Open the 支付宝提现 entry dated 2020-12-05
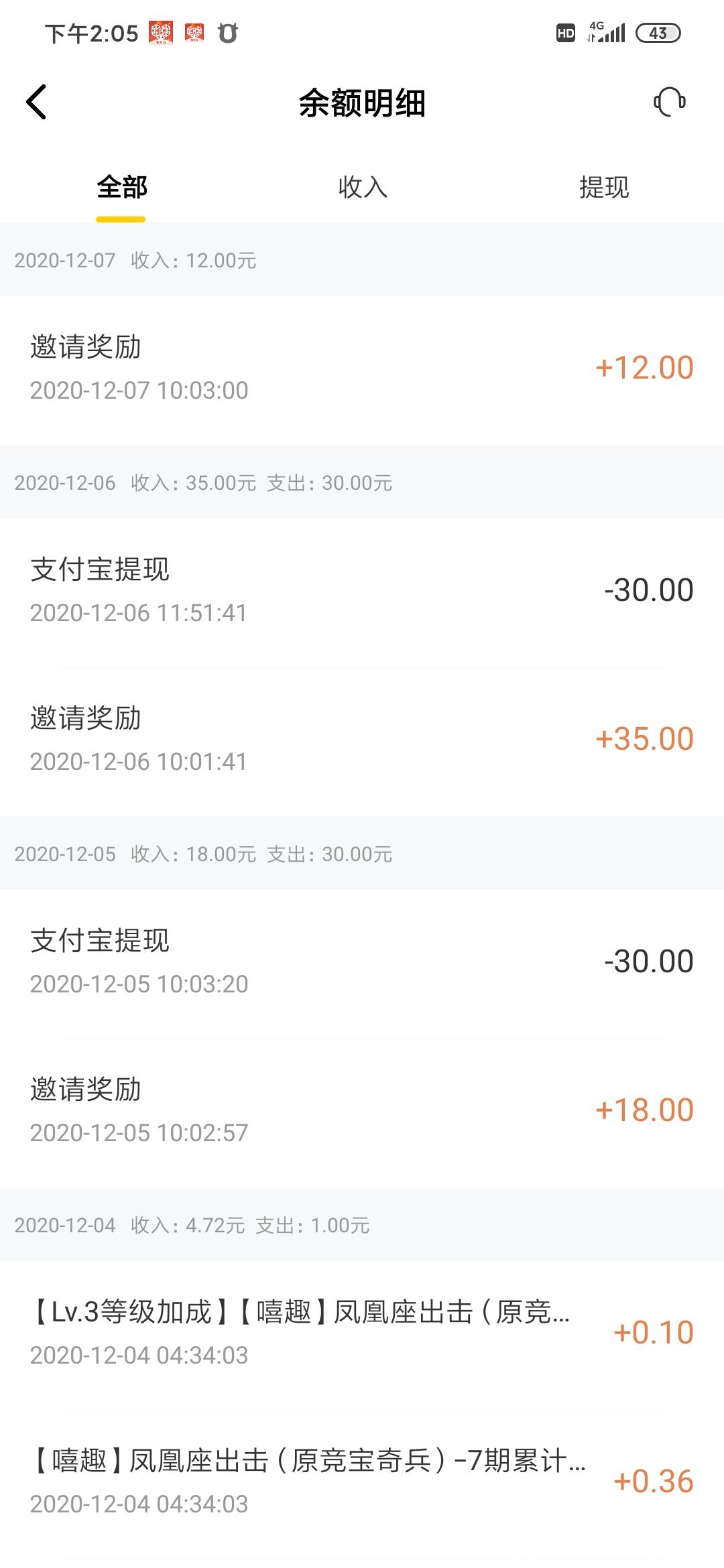724x1568 pixels. coord(362,960)
